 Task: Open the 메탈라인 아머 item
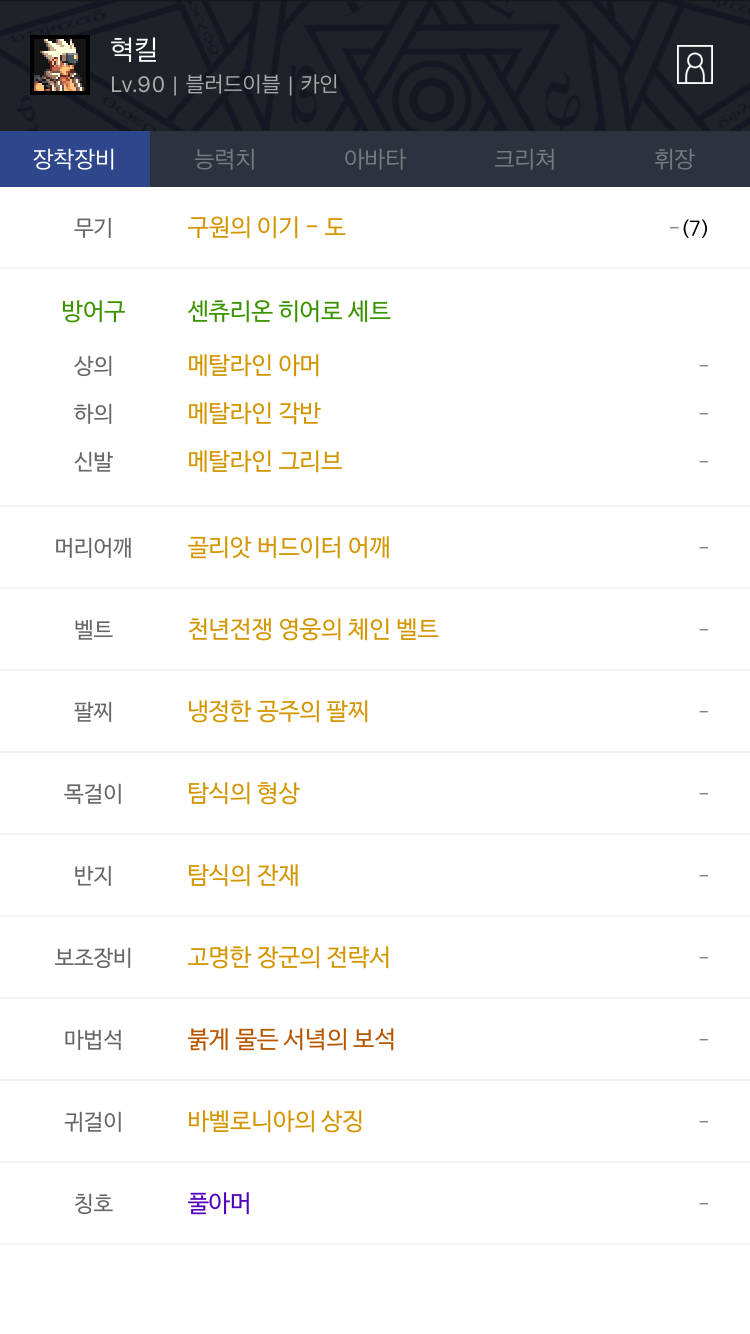[x=254, y=365]
